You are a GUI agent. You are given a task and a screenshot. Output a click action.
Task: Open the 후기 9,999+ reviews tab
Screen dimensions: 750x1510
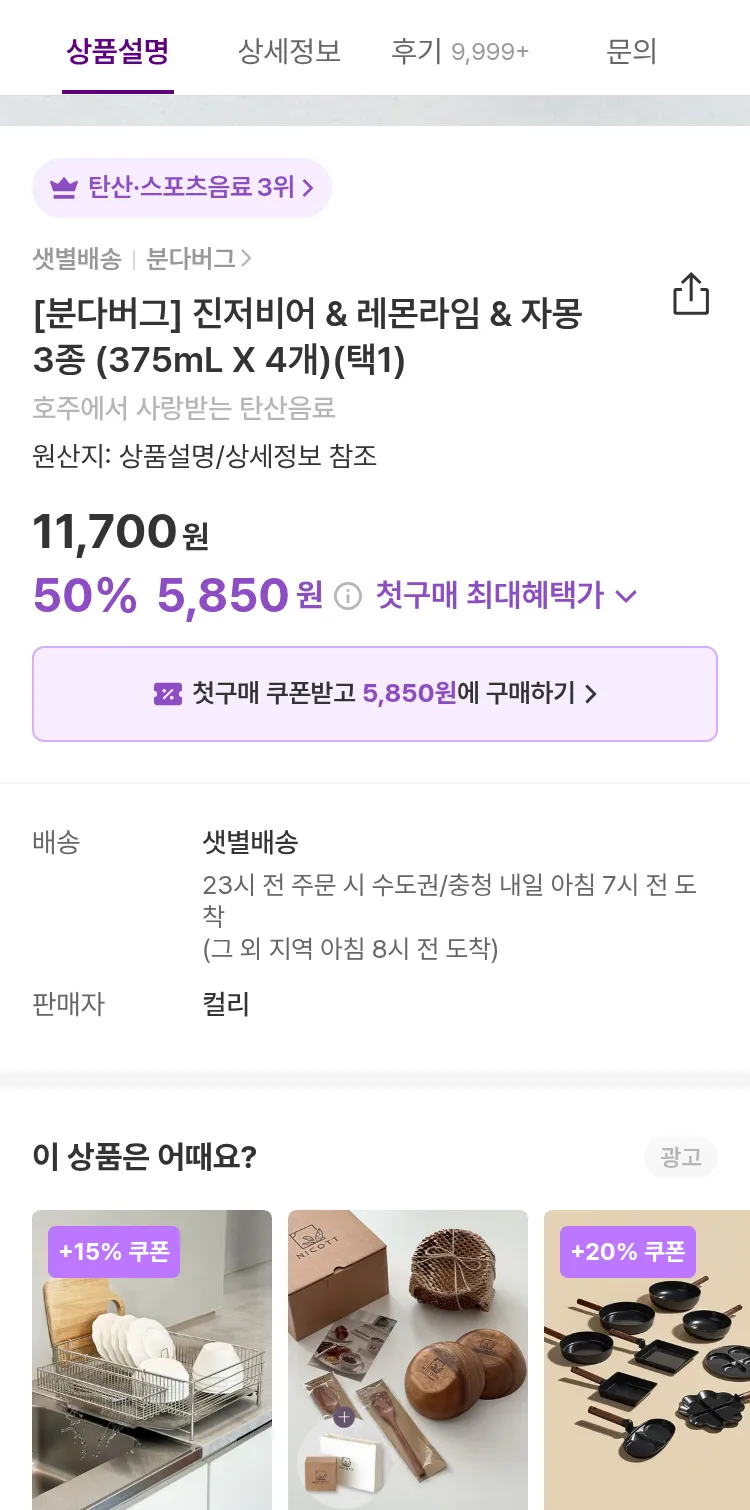[461, 51]
